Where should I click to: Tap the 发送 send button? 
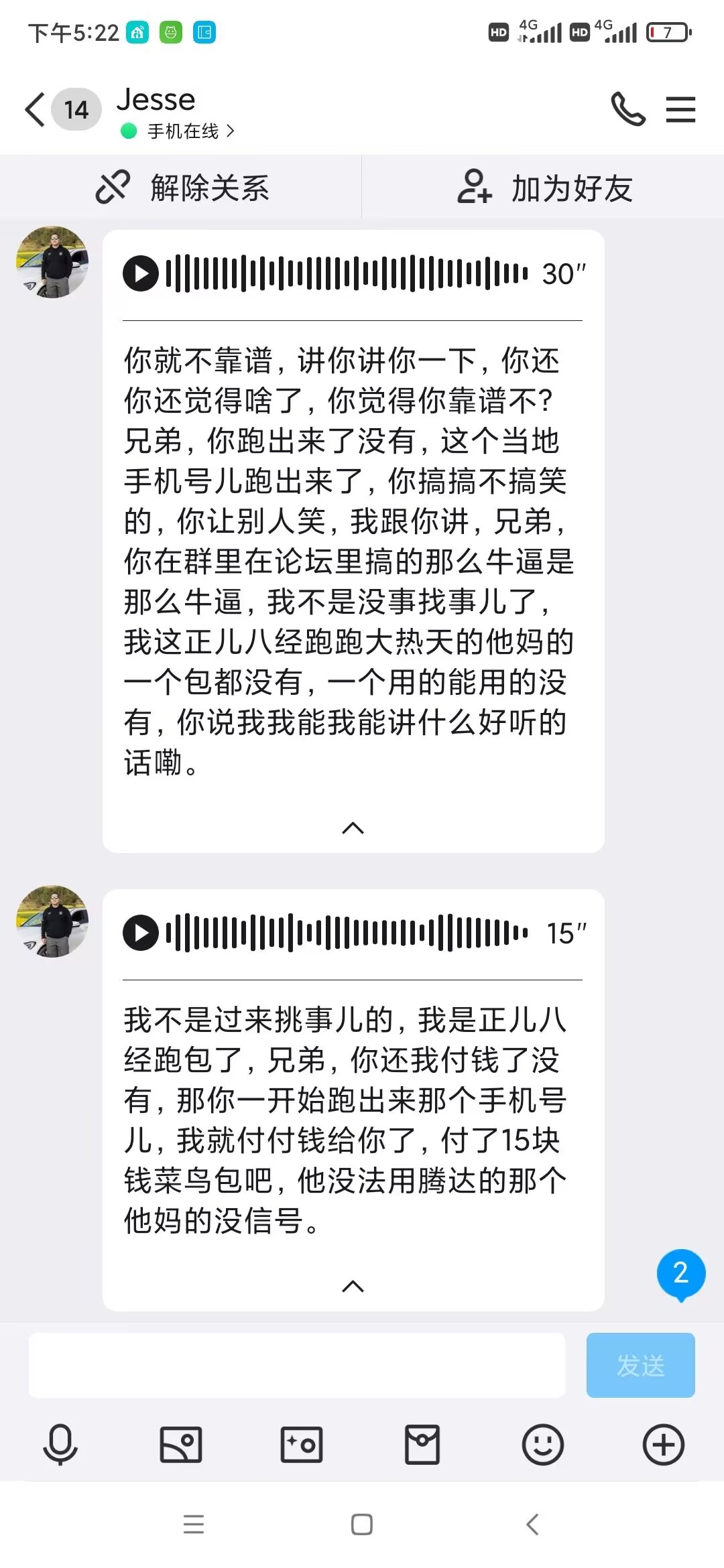click(640, 1365)
